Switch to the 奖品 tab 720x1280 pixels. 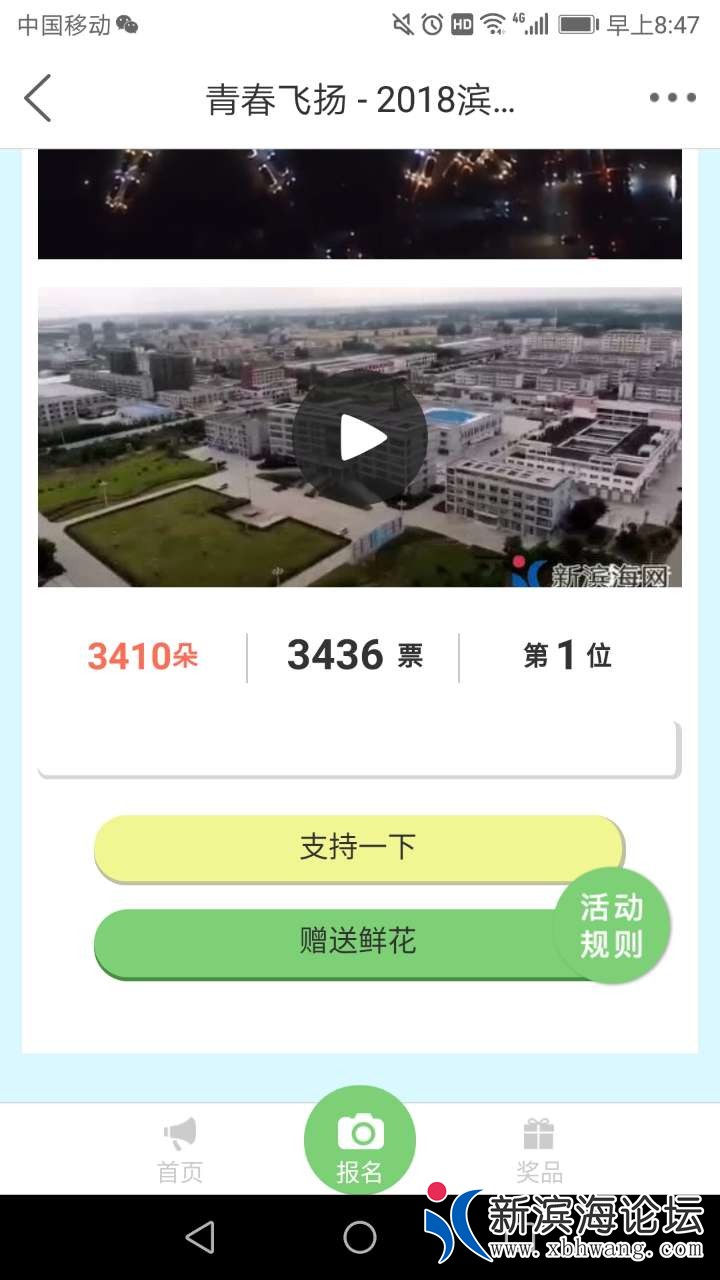click(539, 1150)
